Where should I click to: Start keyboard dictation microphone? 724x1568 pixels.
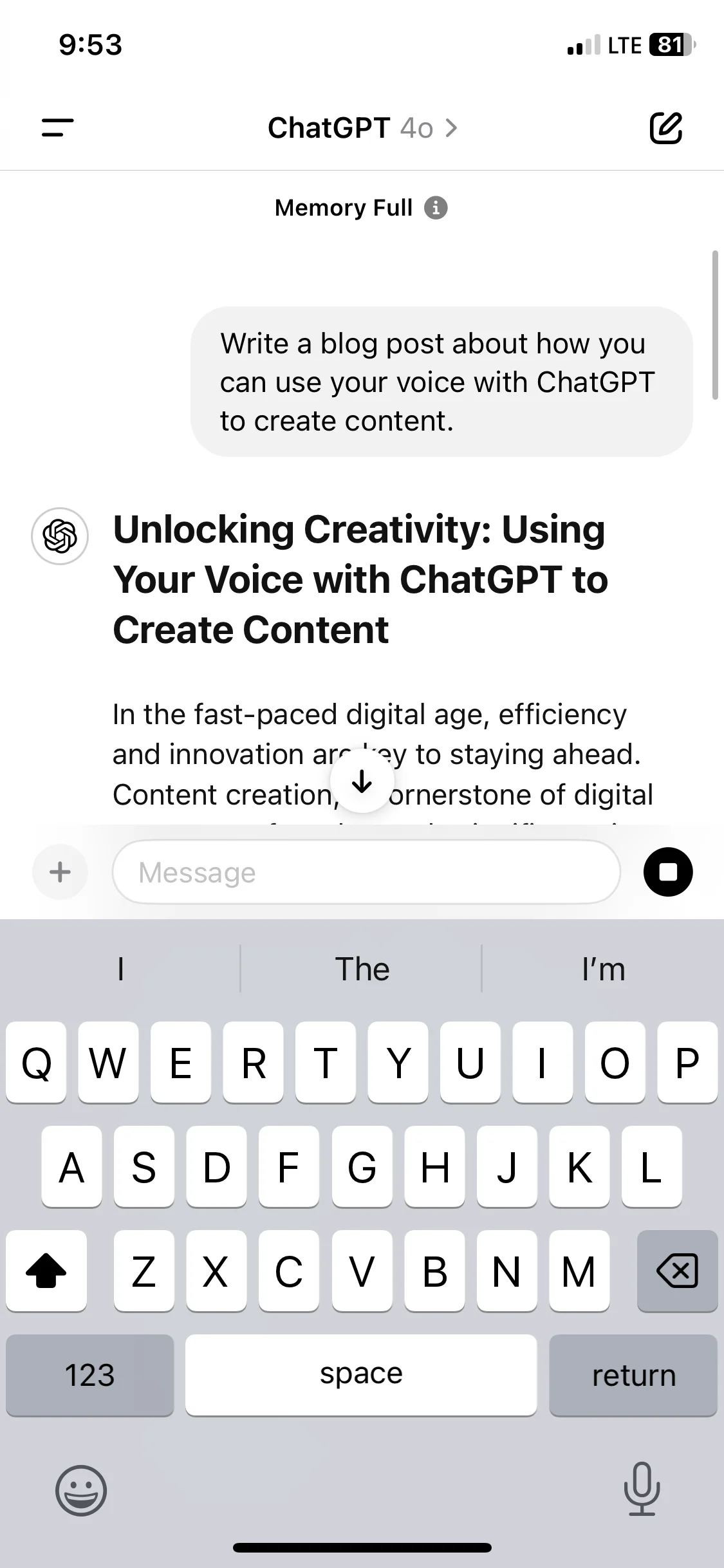click(x=642, y=1488)
